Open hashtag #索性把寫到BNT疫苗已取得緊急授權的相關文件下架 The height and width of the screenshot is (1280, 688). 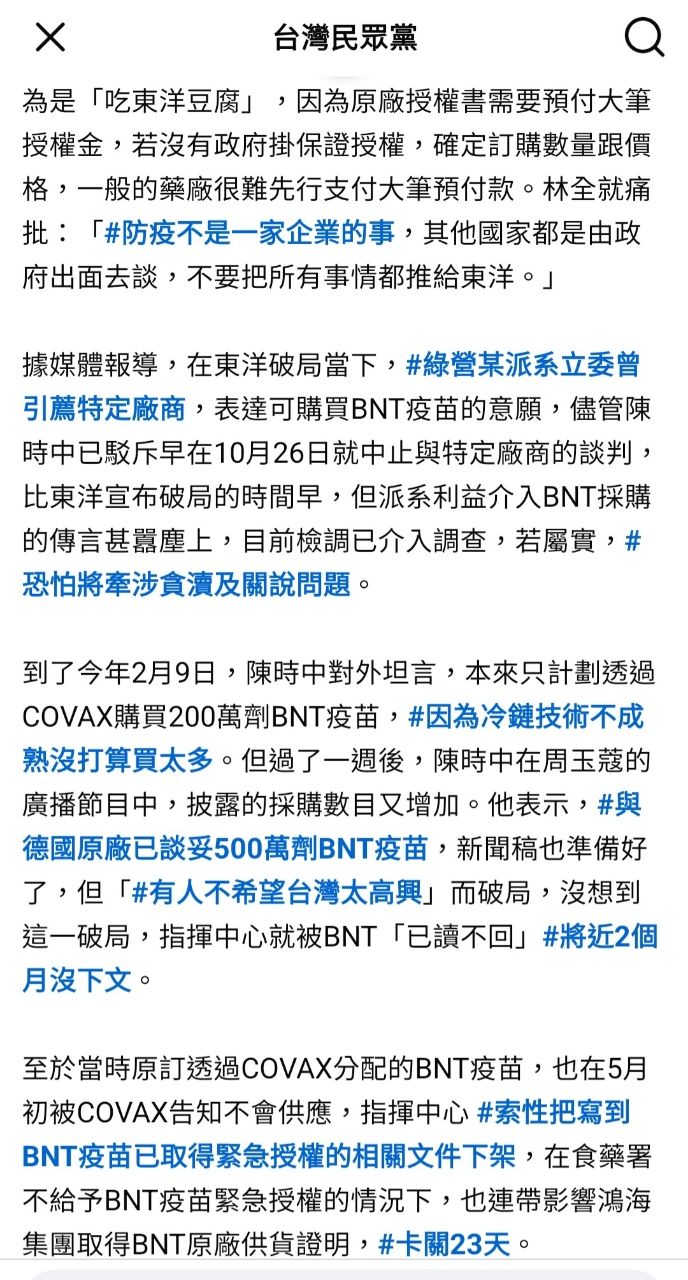click(268, 1155)
